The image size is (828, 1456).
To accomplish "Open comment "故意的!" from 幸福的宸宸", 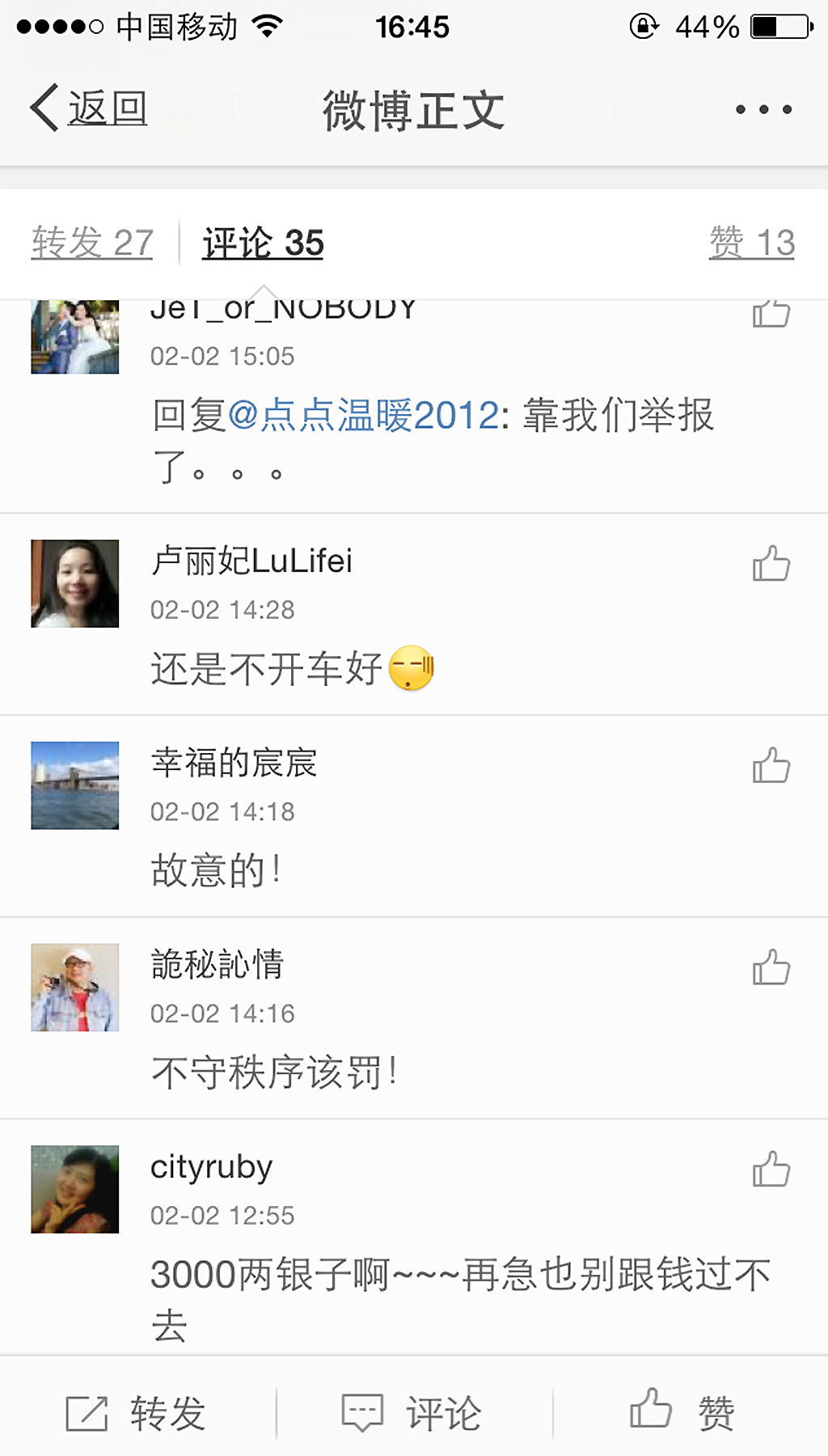I will coord(215,871).
